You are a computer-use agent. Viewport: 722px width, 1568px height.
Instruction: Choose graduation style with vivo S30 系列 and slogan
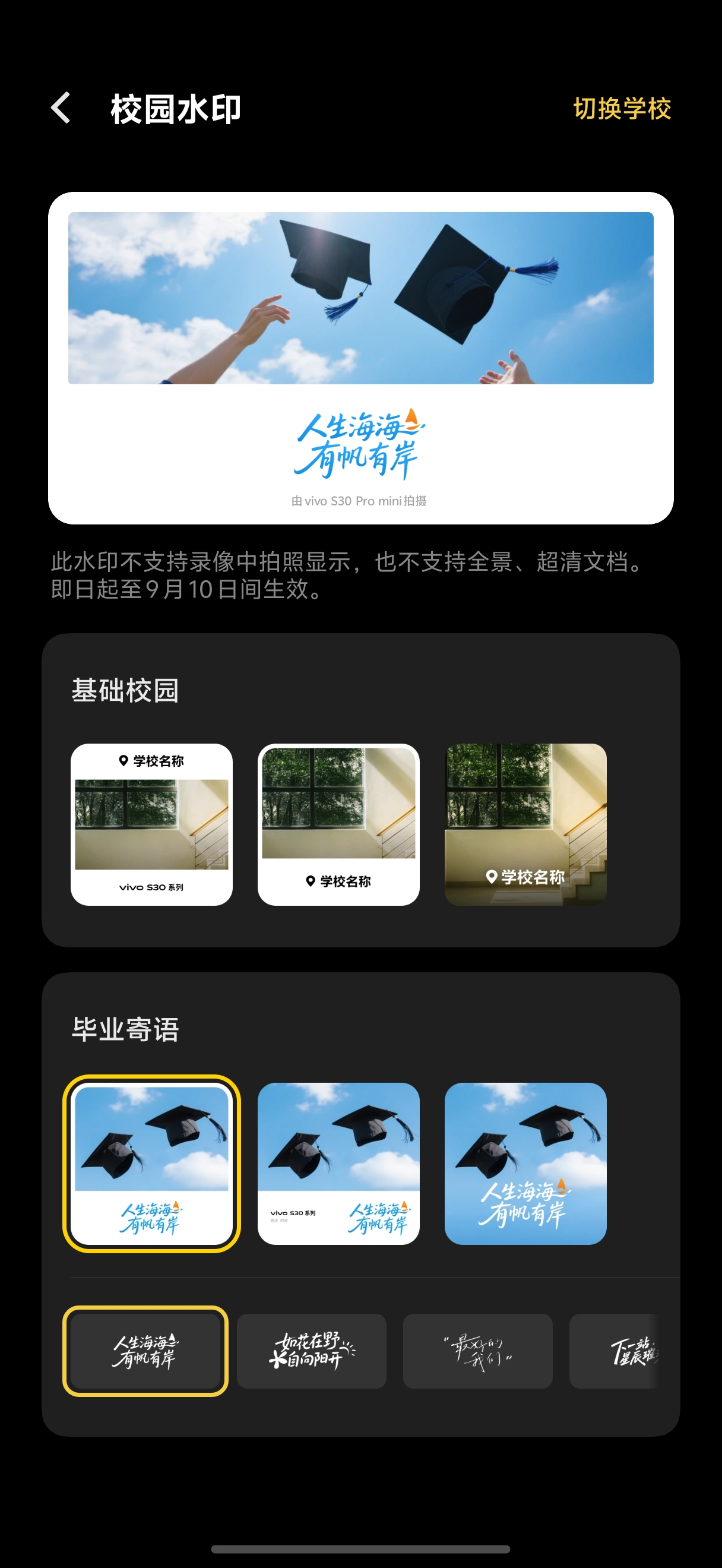pyautogui.click(x=338, y=1163)
